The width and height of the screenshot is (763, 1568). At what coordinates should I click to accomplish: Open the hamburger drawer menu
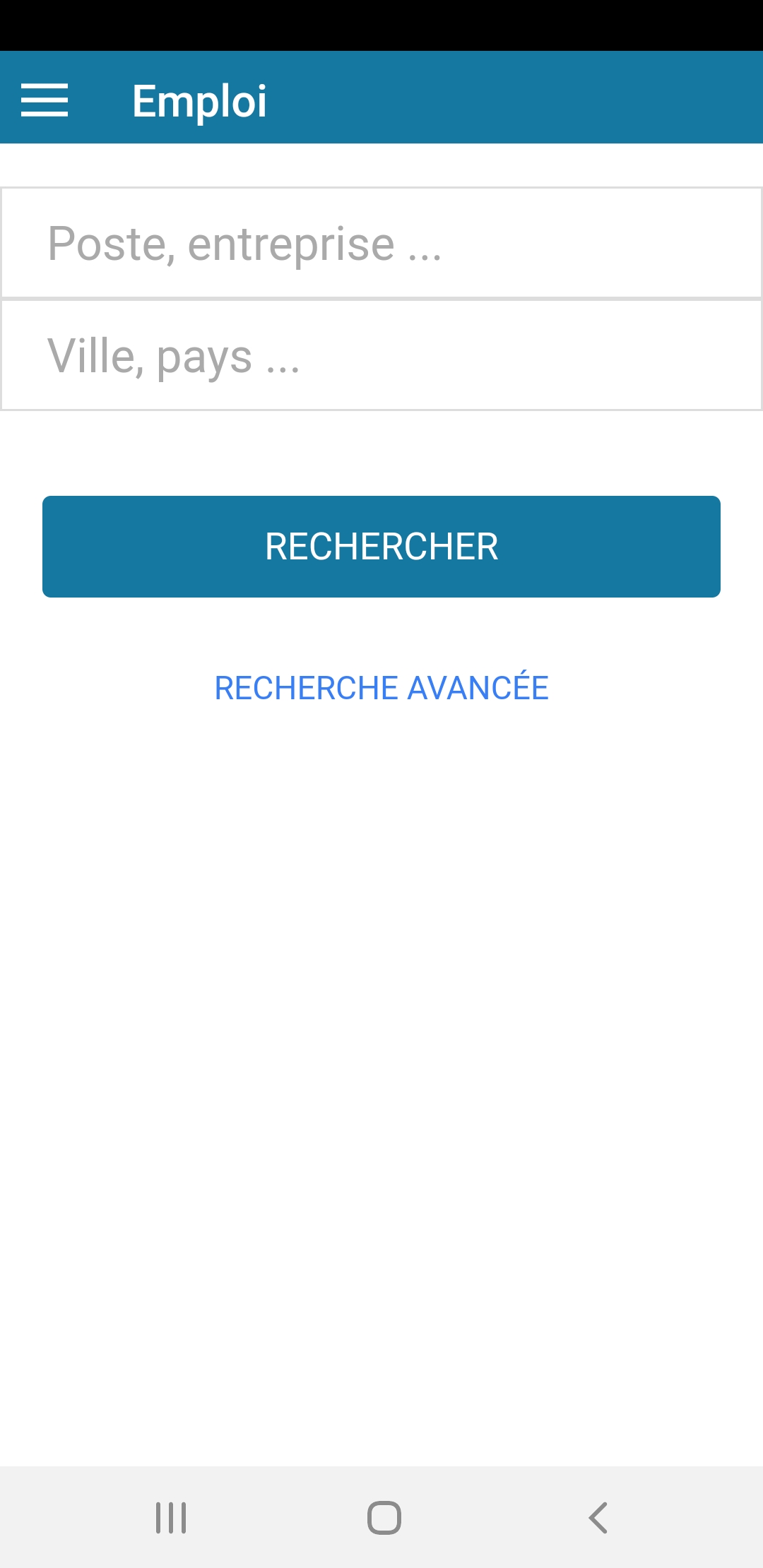[45, 100]
